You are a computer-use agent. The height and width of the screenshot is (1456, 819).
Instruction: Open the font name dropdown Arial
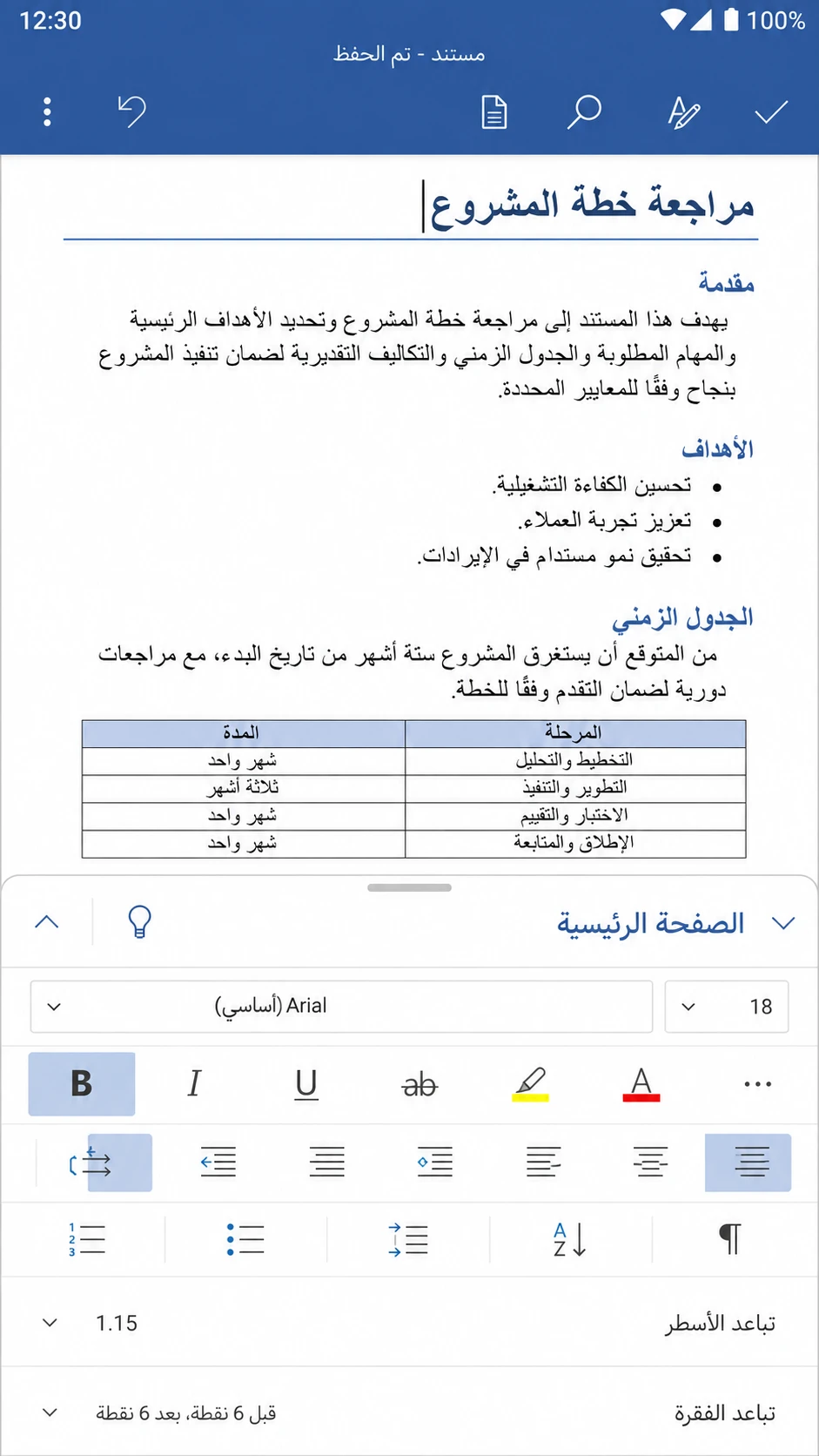click(x=341, y=1006)
